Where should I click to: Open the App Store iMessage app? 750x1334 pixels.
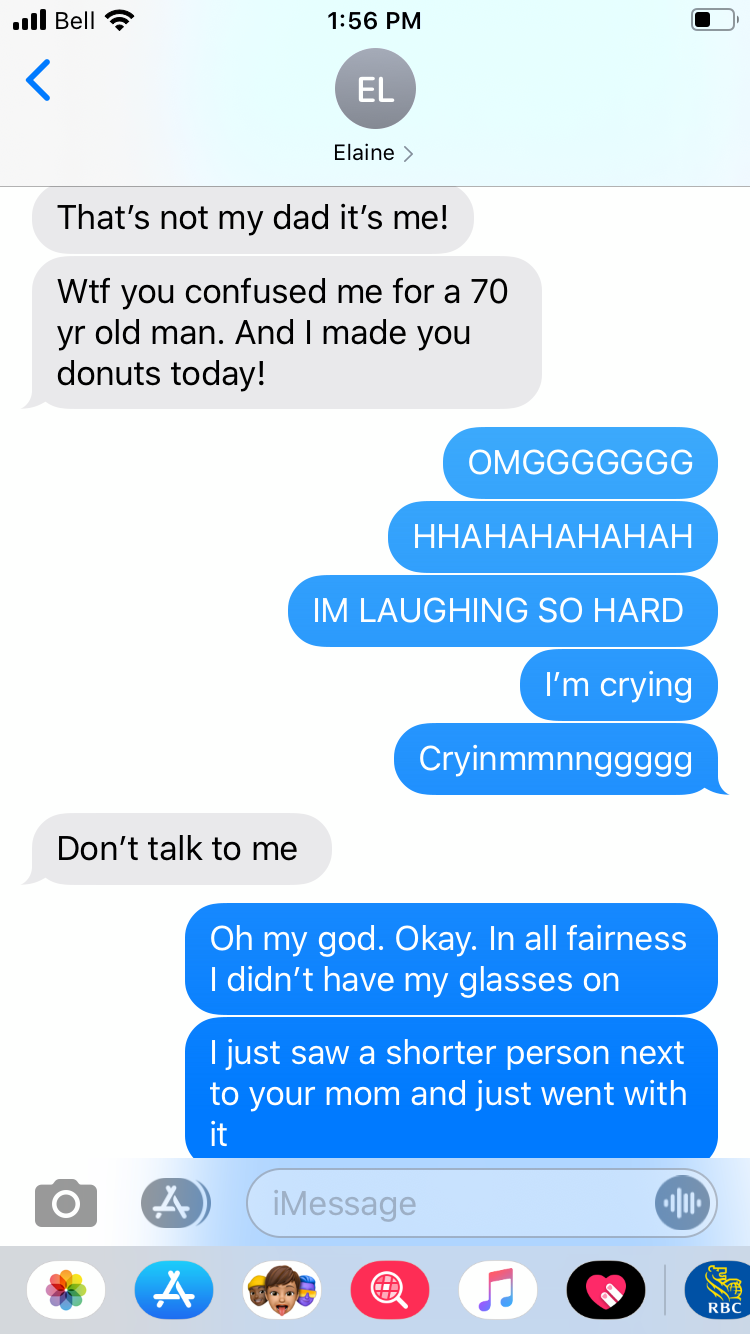[x=174, y=1290]
